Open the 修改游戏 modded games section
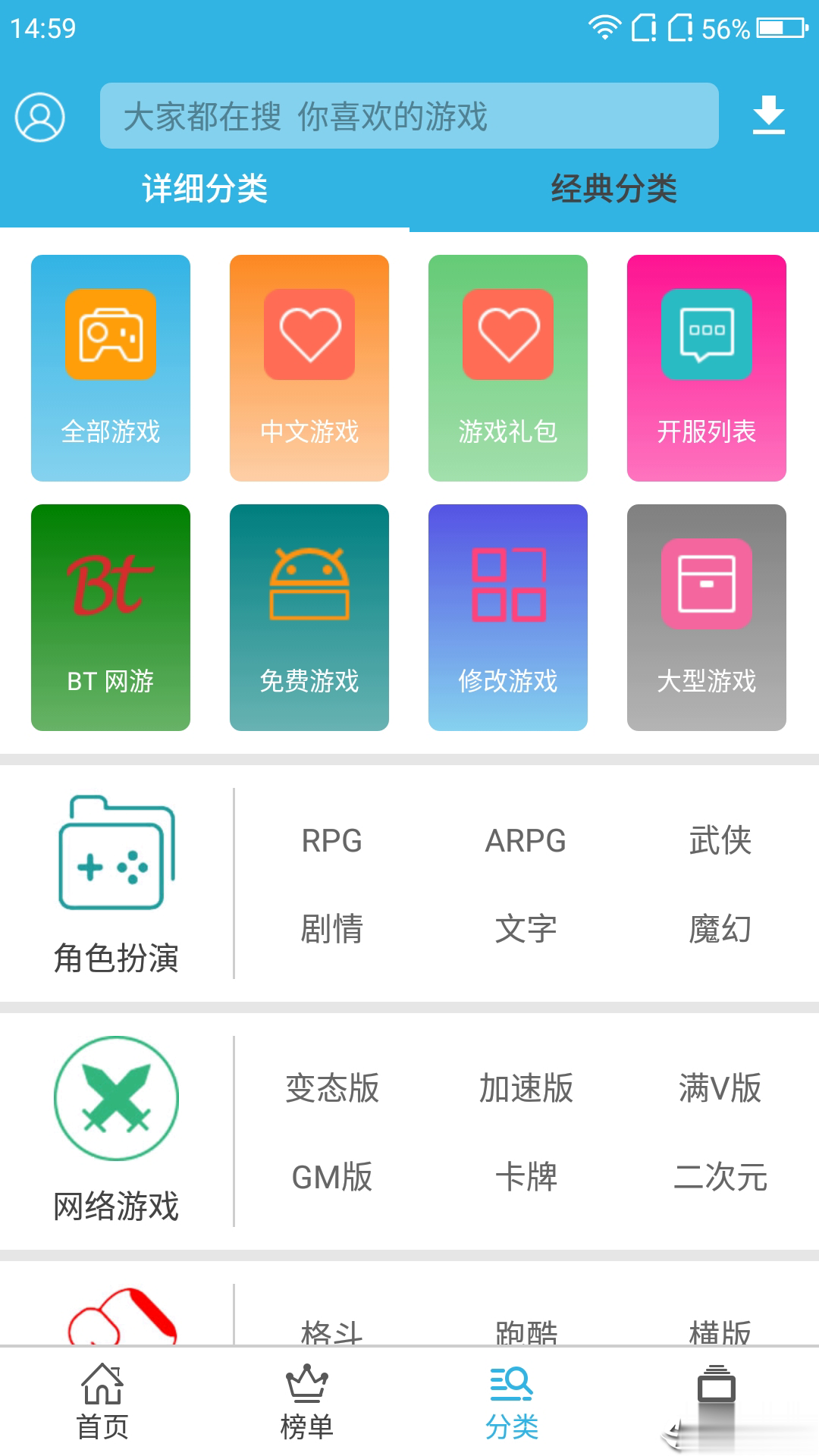 tap(507, 618)
